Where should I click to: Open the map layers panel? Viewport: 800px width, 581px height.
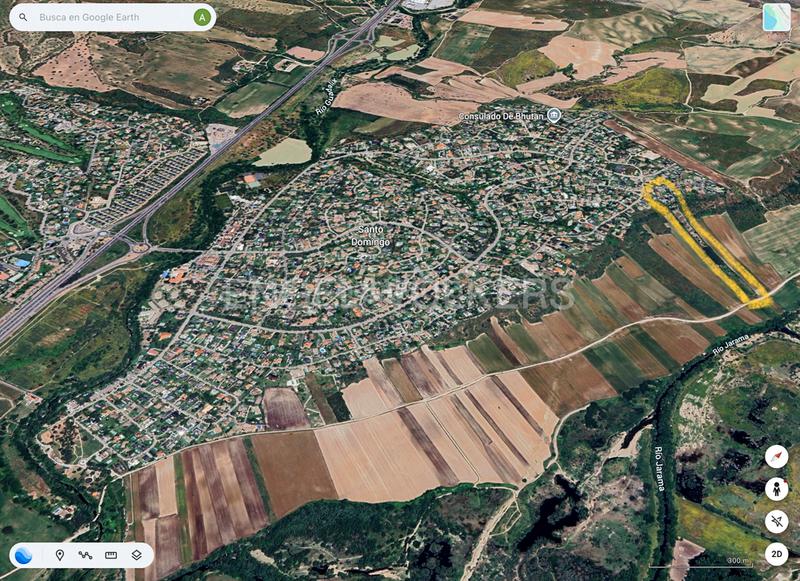pyautogui.click(x=136, y=555)
